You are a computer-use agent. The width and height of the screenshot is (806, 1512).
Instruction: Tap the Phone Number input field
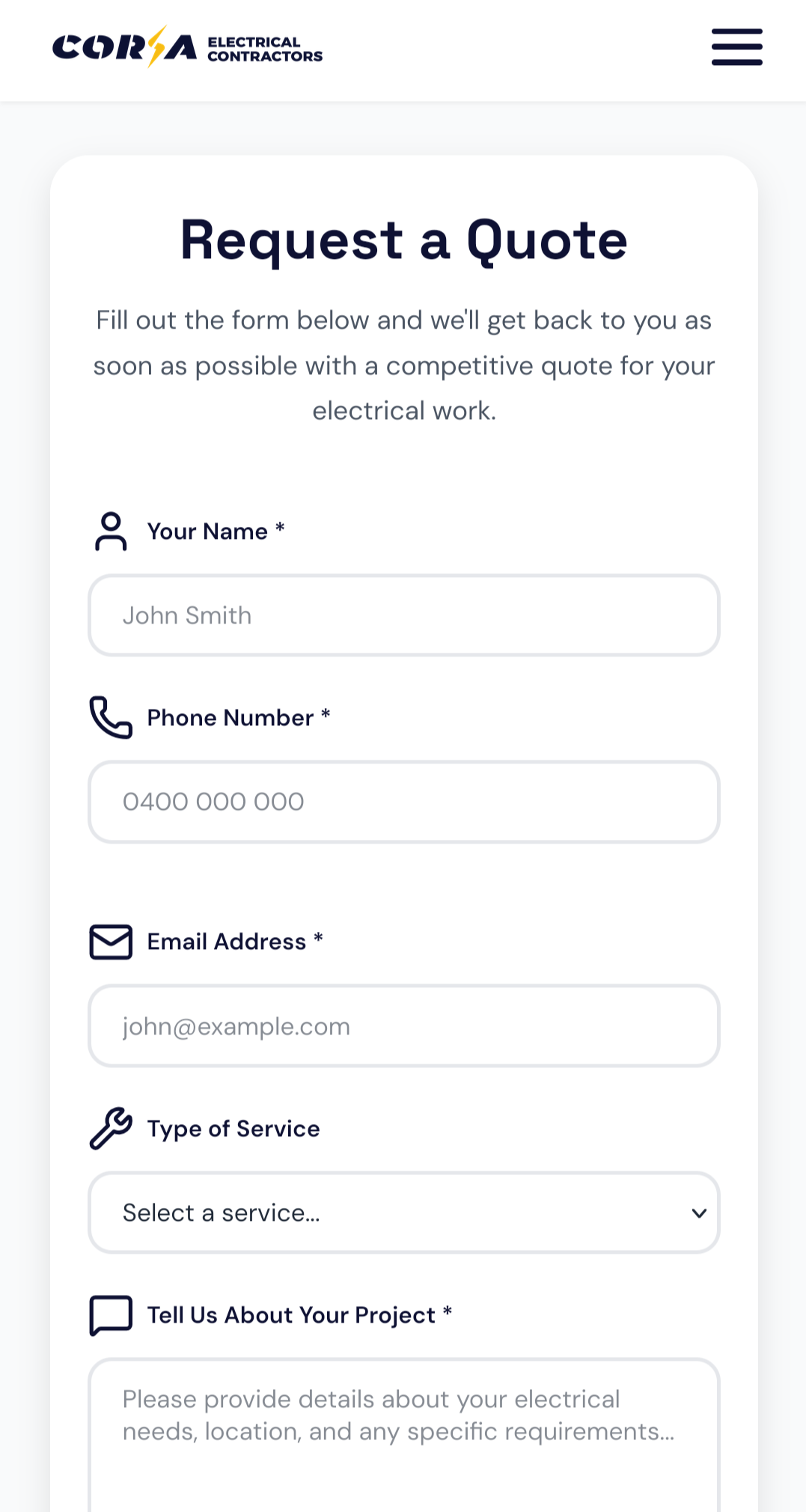point(404,802)
